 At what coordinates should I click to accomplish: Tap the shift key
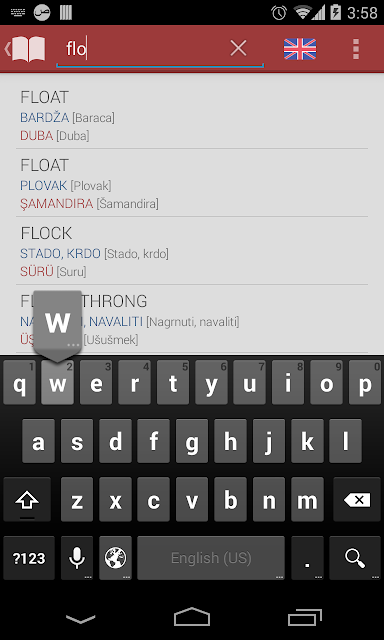pos(27,500)
